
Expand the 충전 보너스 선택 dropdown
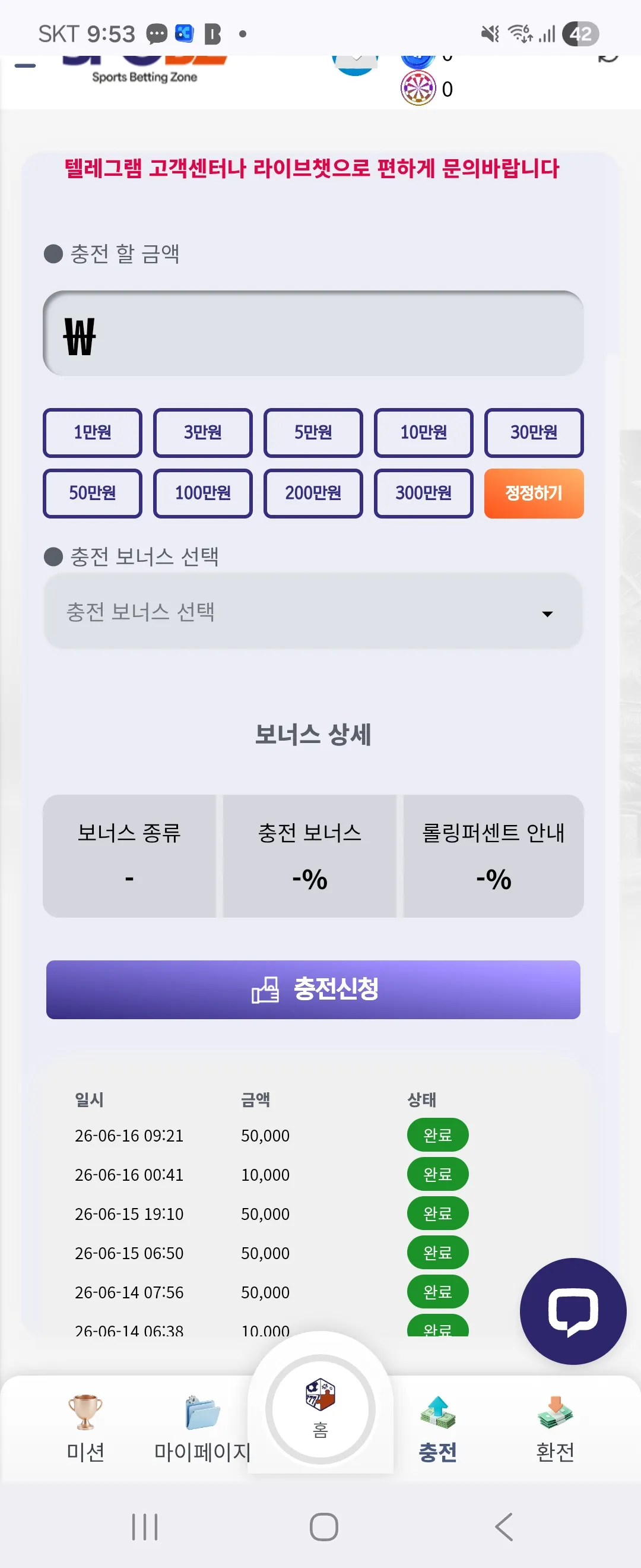point(313,612)
